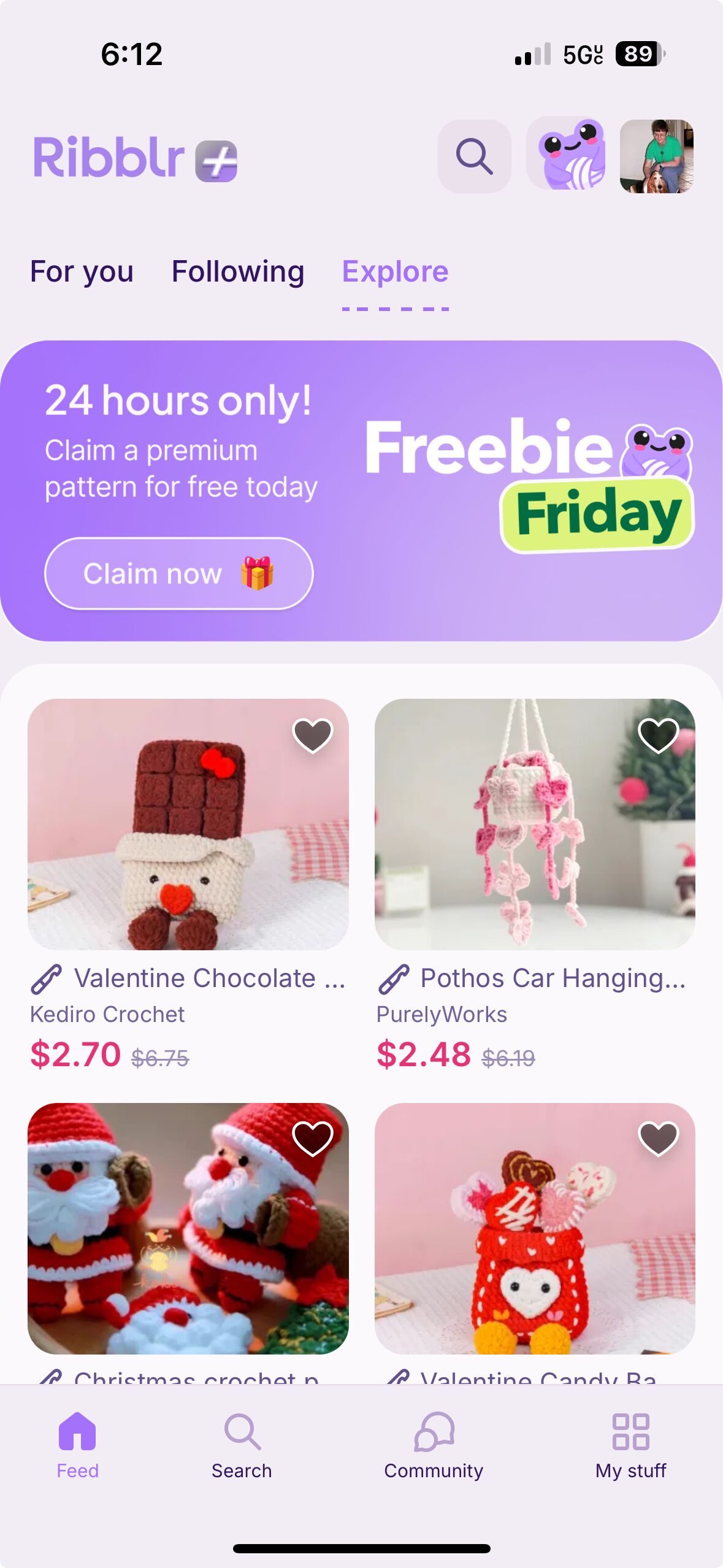Open the My stuff tab
This screenshot has width=723, height=1568.
pyautogui.click(x=630, y=1445)
